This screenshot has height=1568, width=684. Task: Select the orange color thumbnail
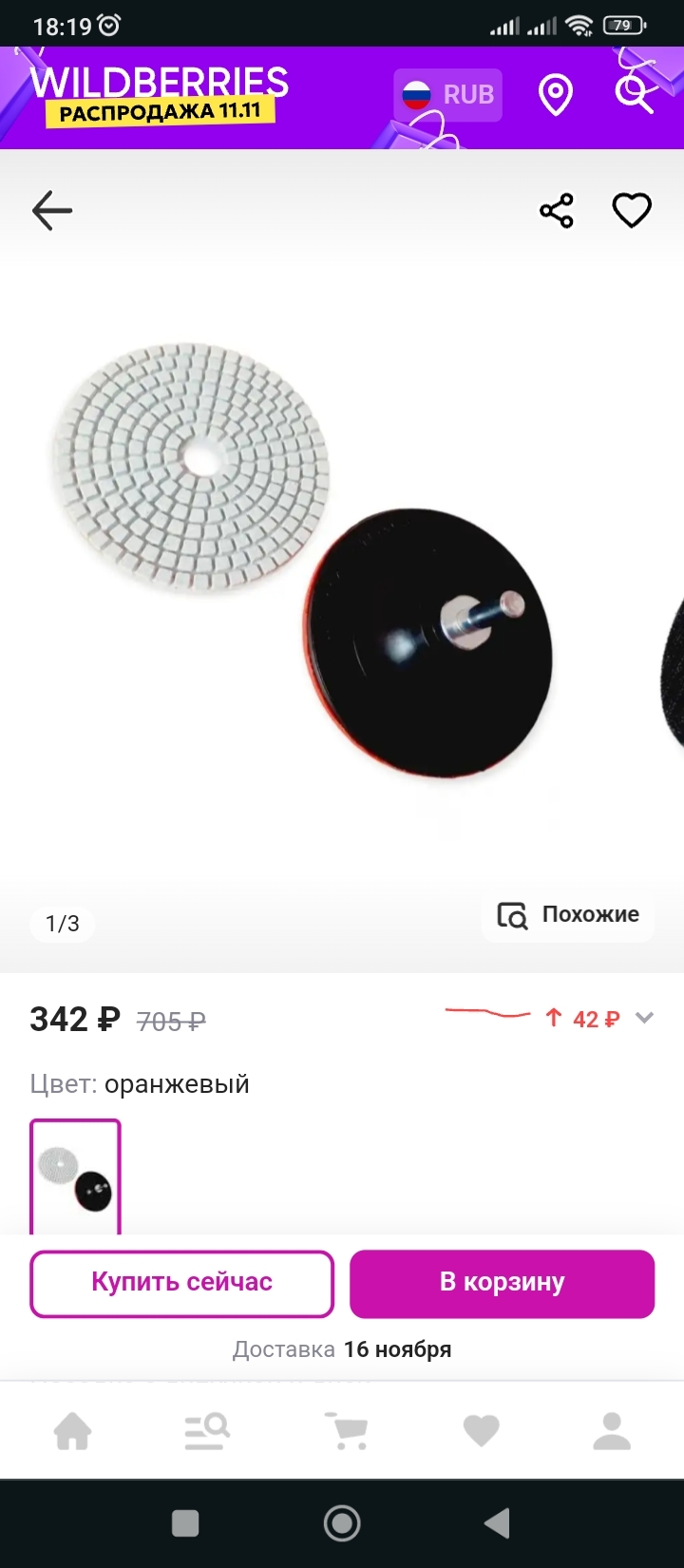[75, 1176]
